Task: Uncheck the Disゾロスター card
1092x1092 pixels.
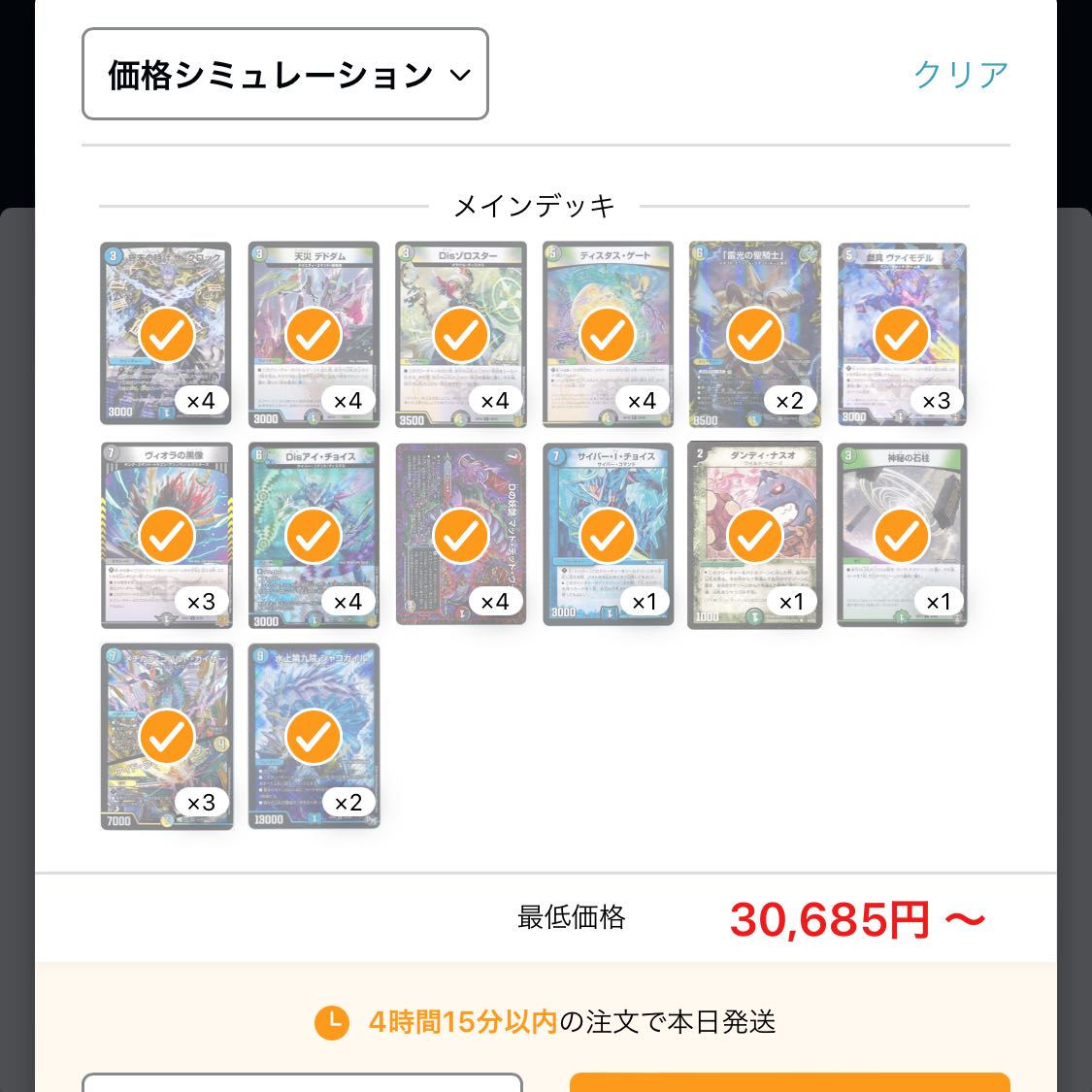Action: 461,335
